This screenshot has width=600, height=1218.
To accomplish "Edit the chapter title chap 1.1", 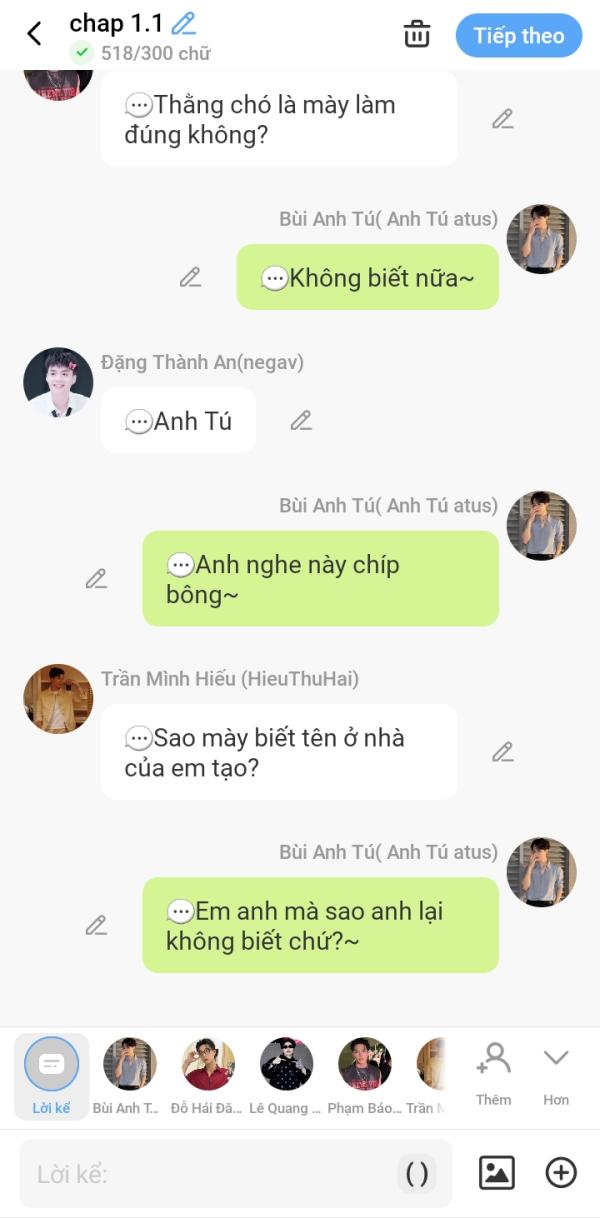I will (x=183, y=23).
